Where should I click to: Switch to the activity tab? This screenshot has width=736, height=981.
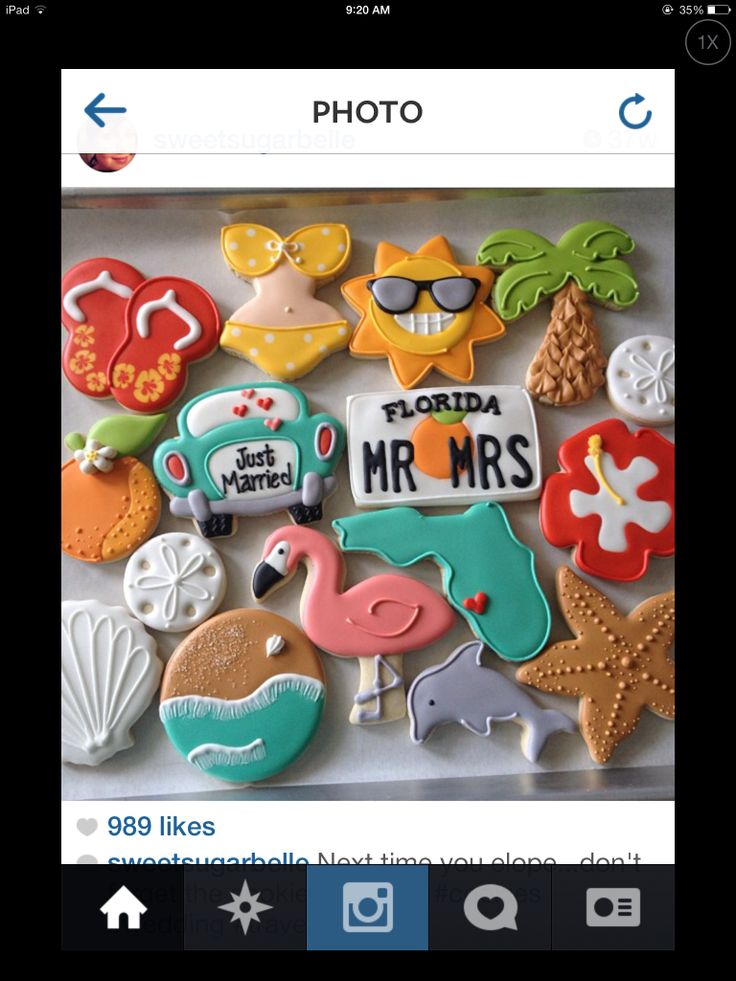pos(490,907)
